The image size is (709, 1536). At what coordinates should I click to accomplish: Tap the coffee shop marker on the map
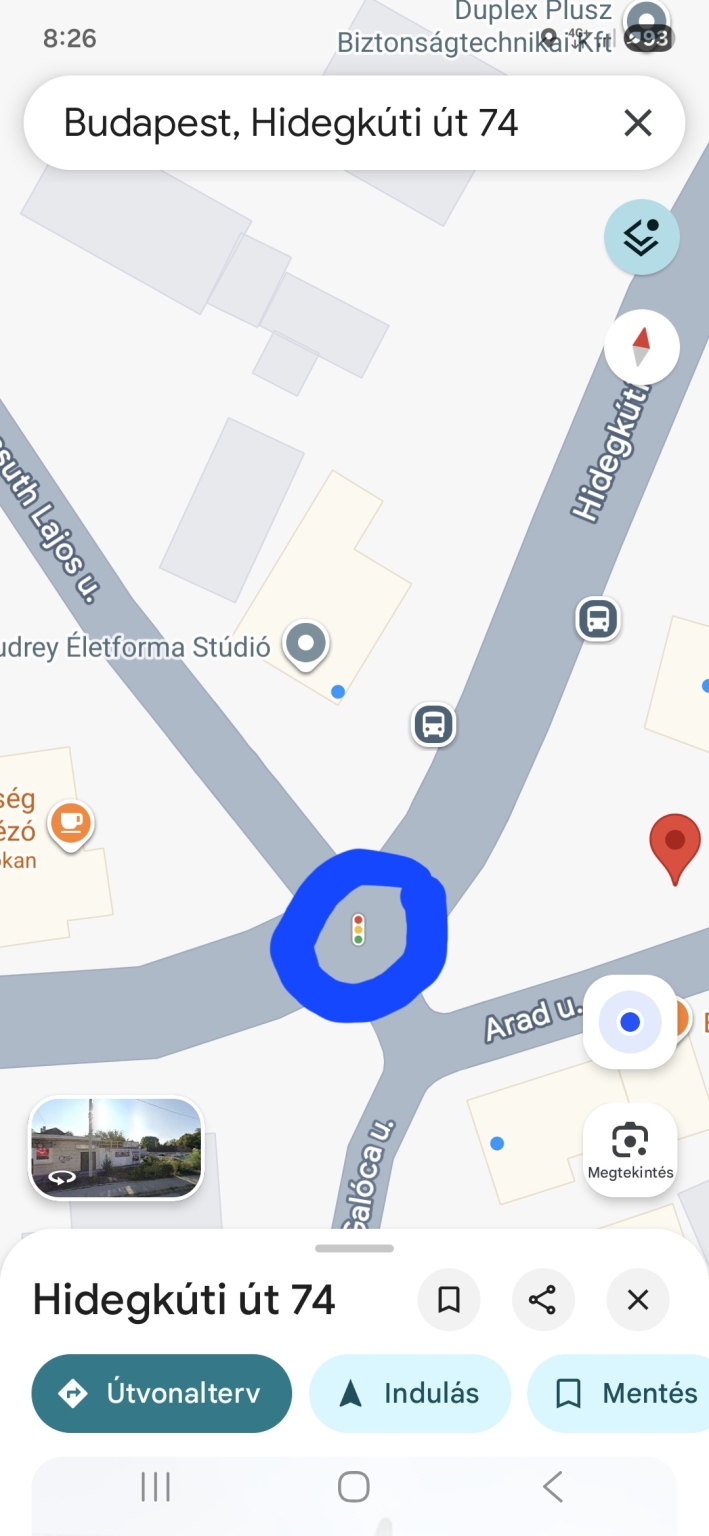click(70, 824)
